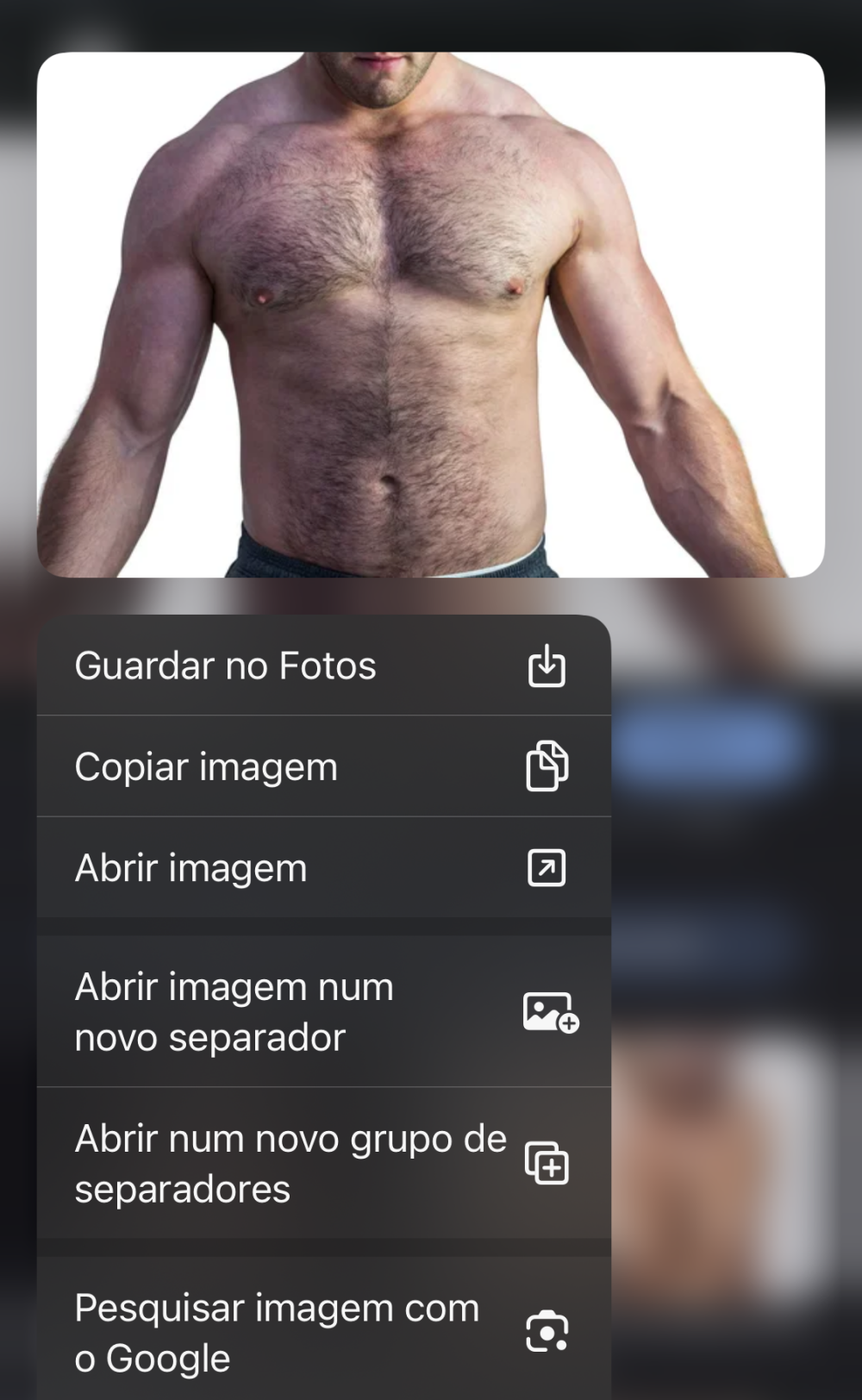862x1400 pixels.
Task: Tap the download icon beside Guardar no Fotos
Action: (x=548, y=666)
